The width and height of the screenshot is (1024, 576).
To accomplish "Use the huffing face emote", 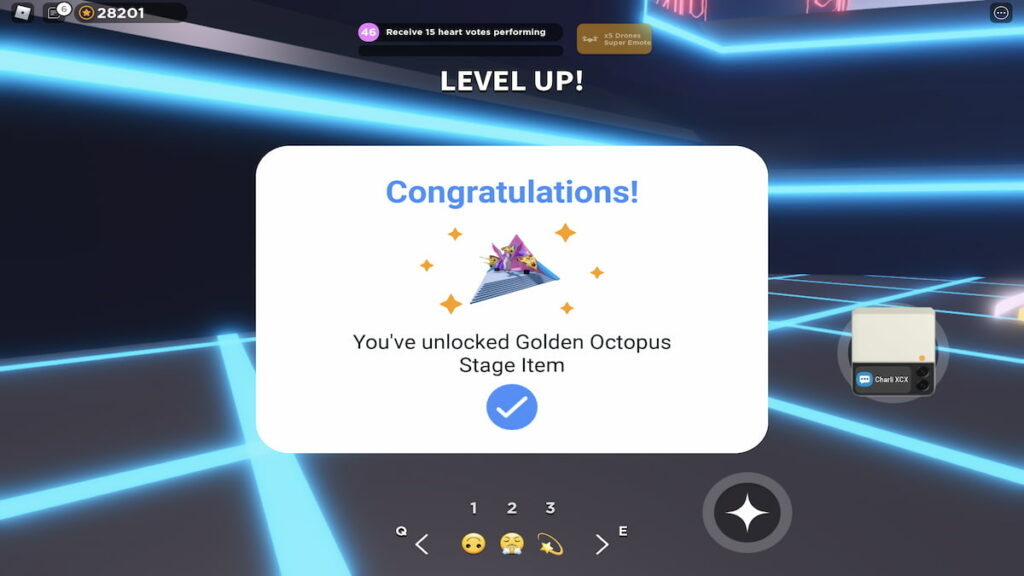I will click(x=512, y=544).
